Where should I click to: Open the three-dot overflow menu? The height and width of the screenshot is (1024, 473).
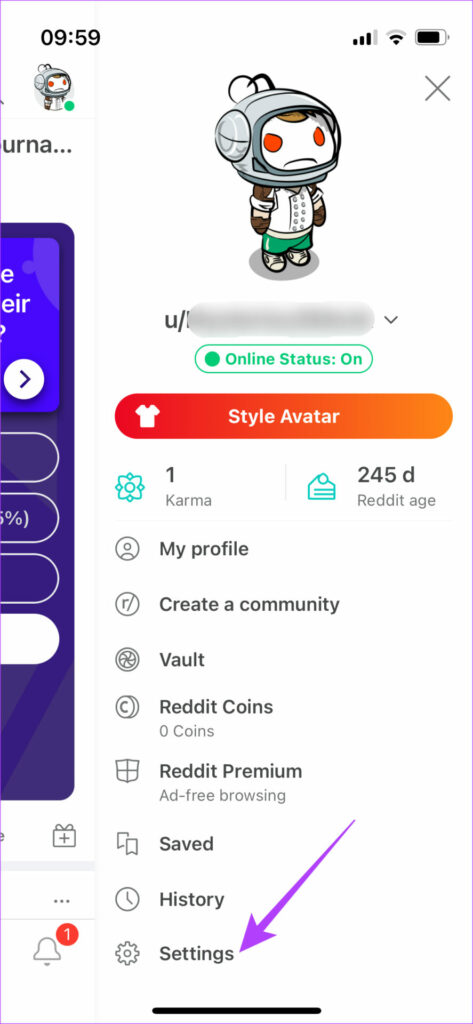click(x=62, y=901)
